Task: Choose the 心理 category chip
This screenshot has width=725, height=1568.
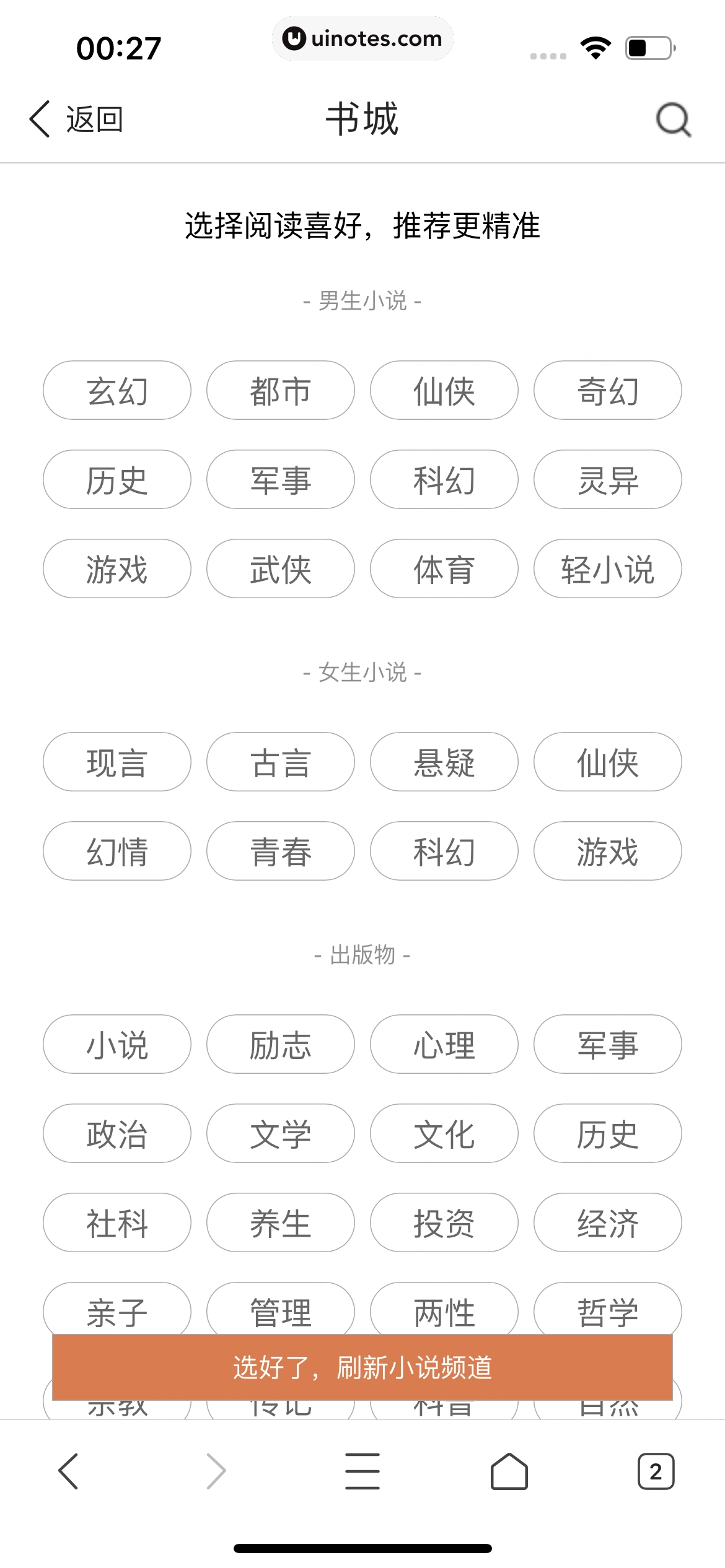Action: 444,1045
